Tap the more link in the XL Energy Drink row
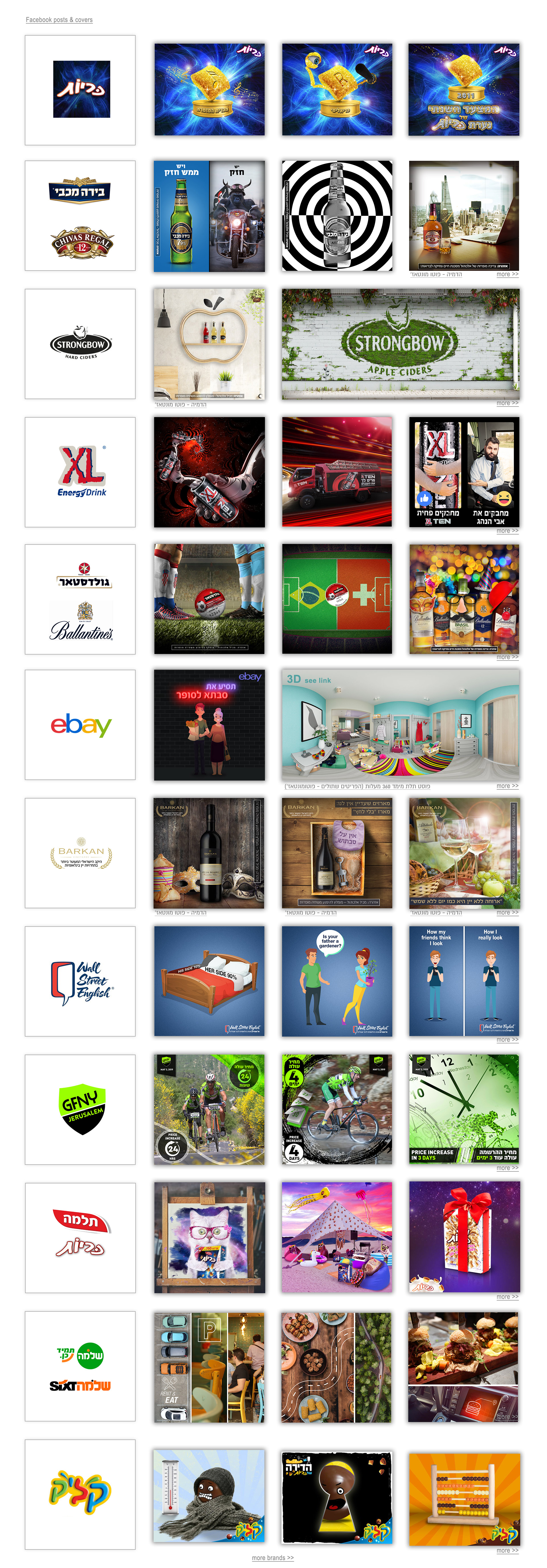 507,531
